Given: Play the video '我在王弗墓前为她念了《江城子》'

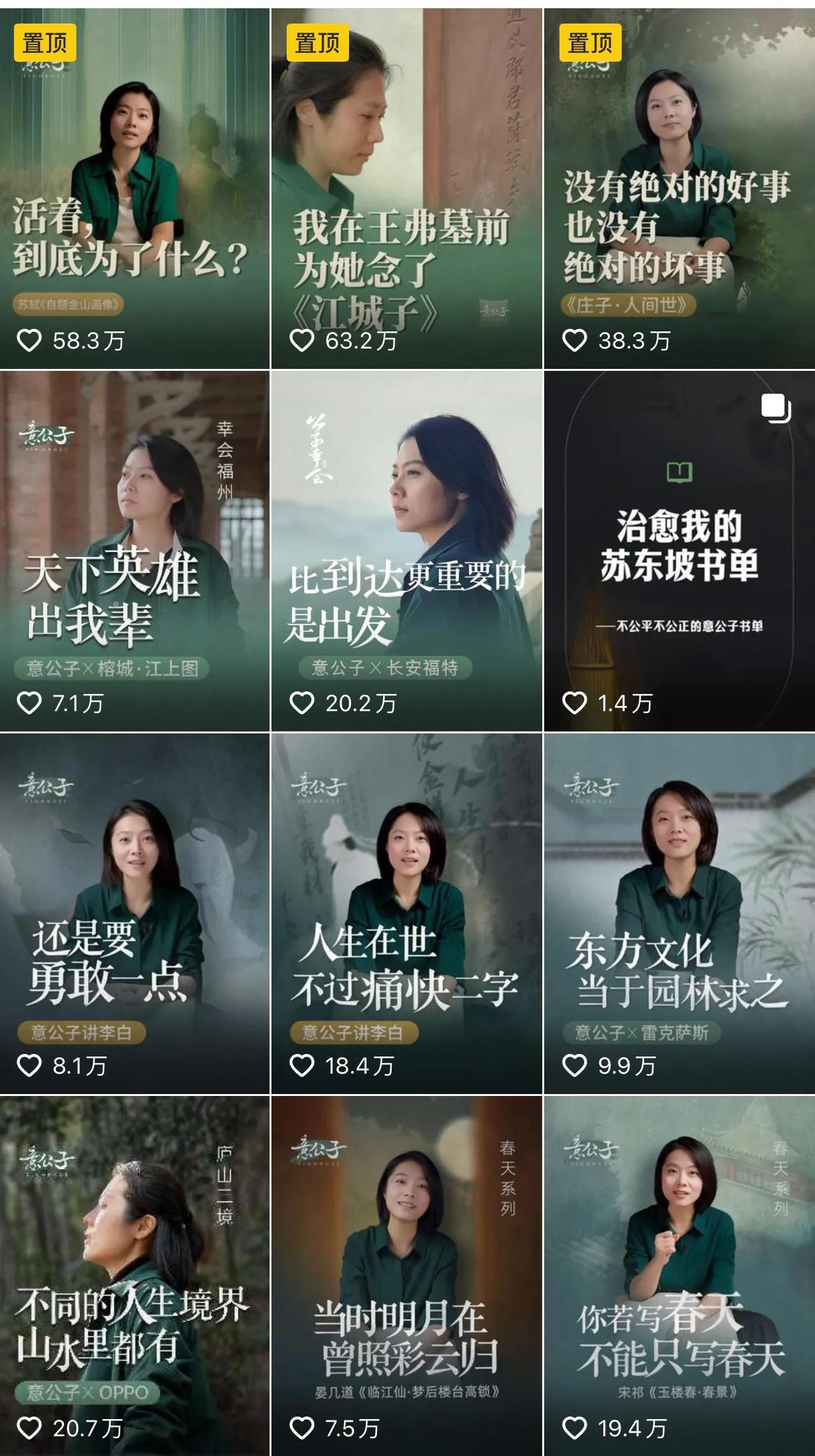Looking at the screenshot, I should point(407,188).
